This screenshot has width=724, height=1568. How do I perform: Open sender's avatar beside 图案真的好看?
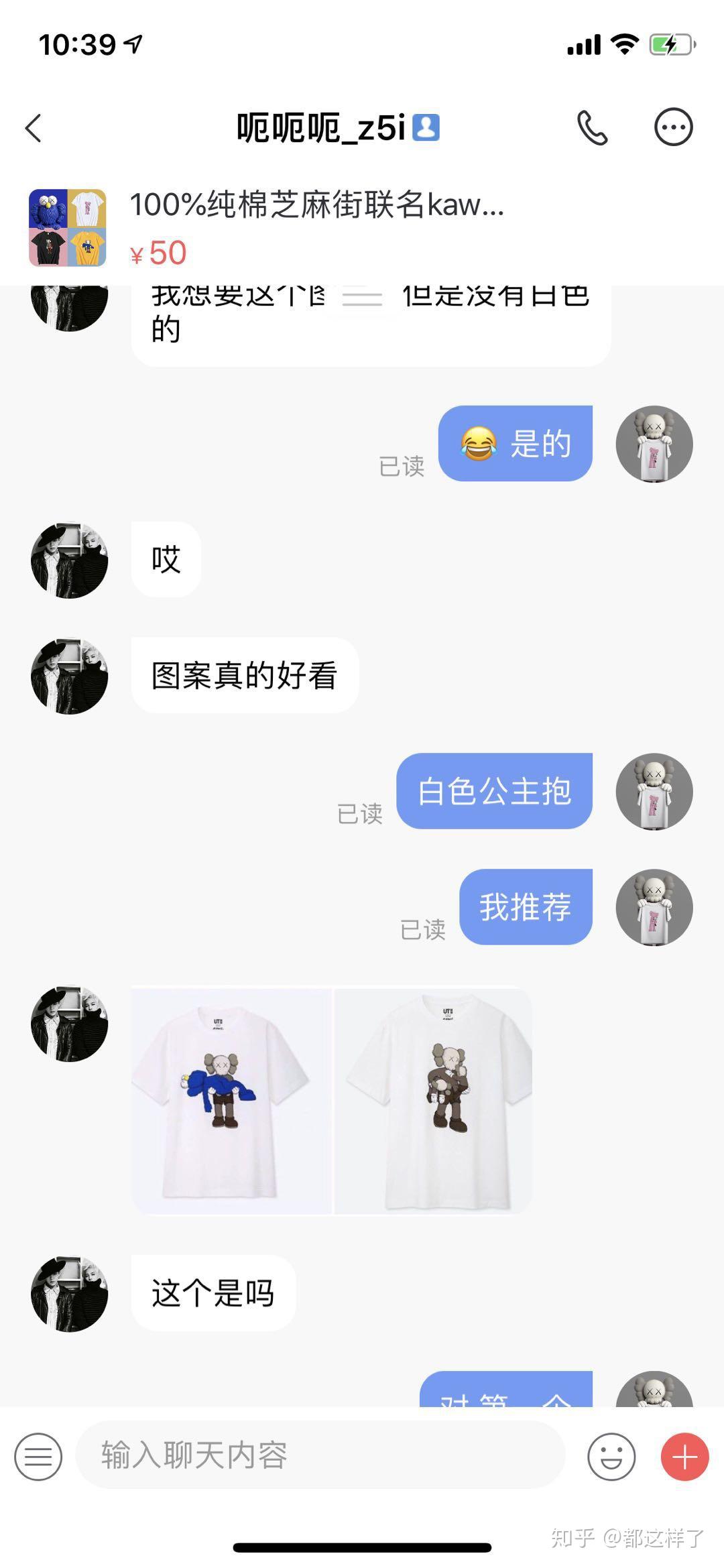[x=69, y=676]
